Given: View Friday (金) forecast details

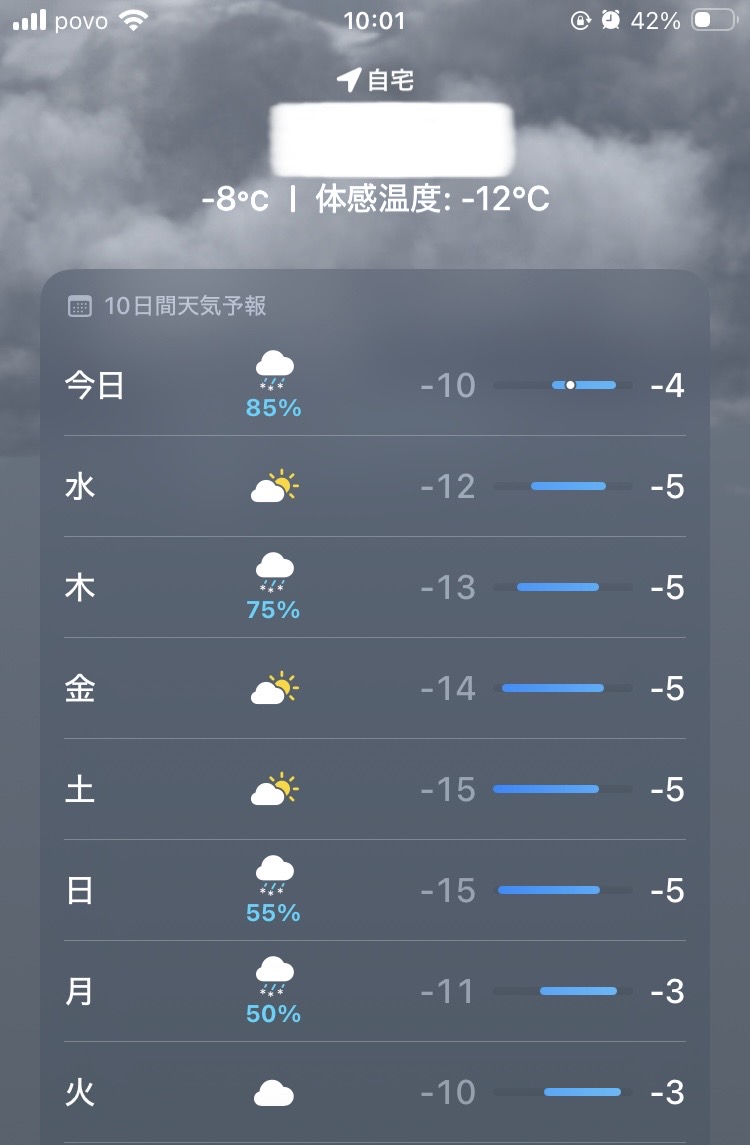Looking at the screenshot, I should point(374,689).
